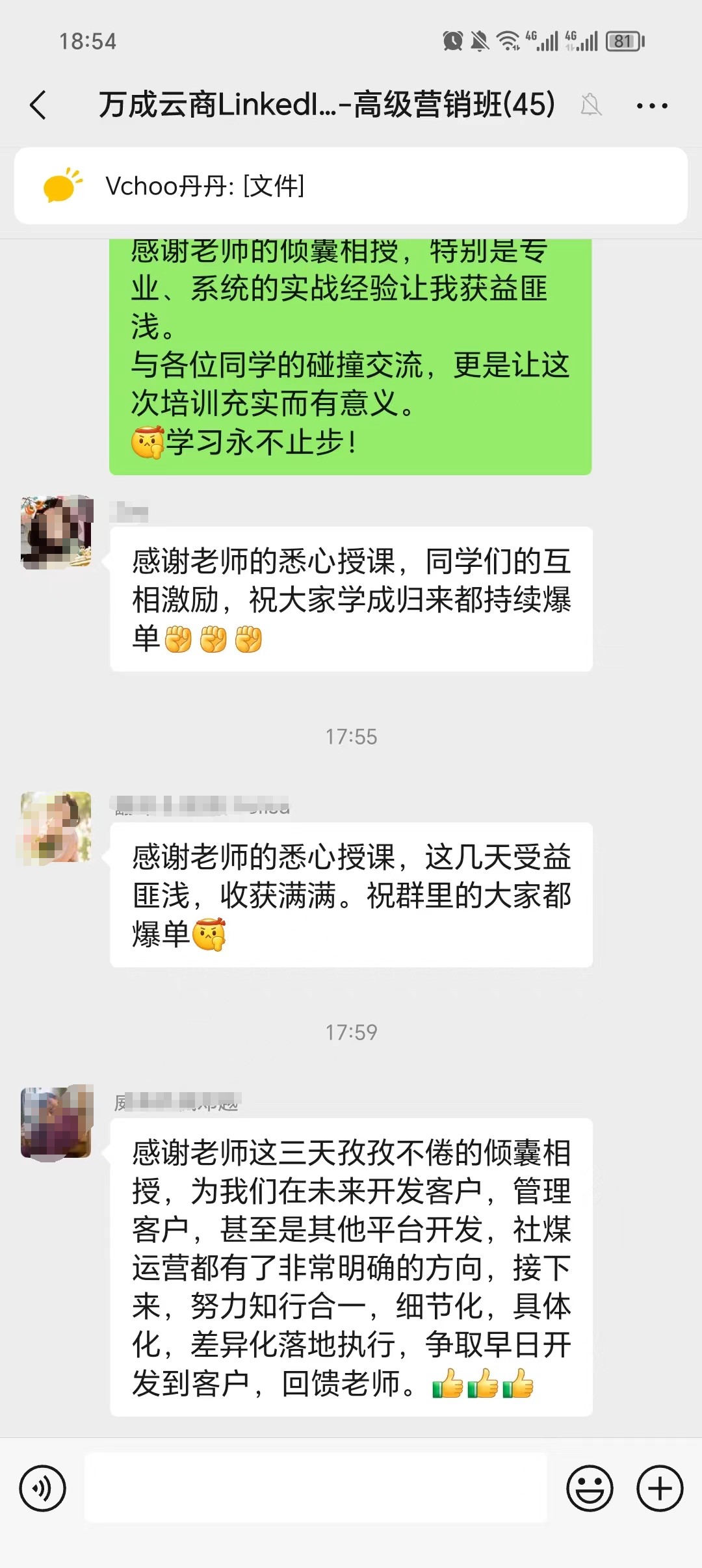Expand the pinned Vchoo丹丹 message banner
The height and width of the screenshot is (1568, 702).
pos(351,186)
